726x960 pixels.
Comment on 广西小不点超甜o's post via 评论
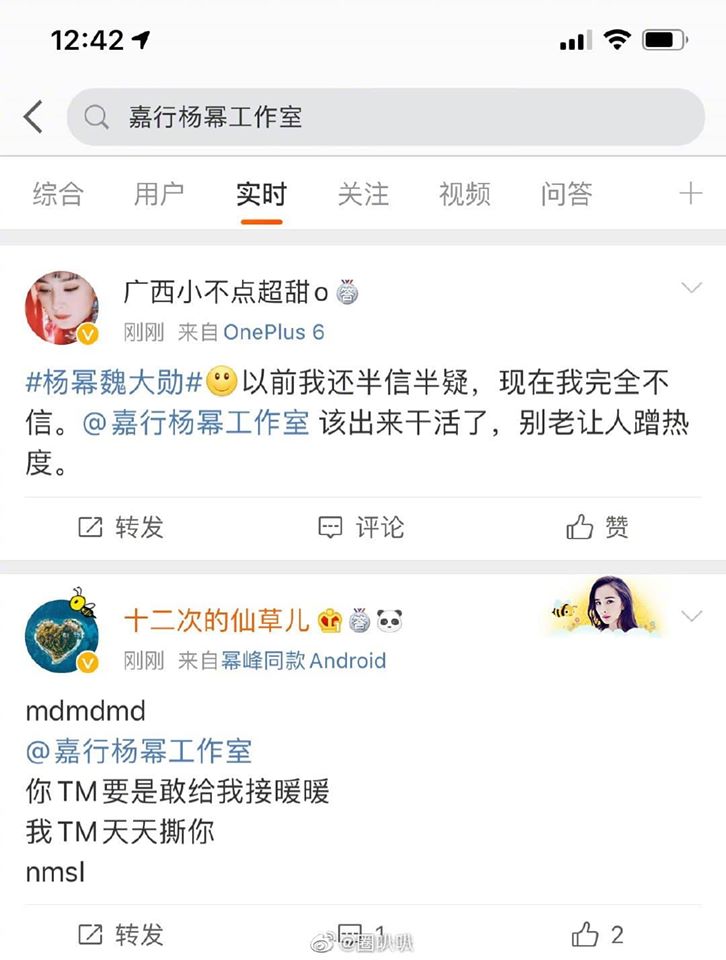362,527
